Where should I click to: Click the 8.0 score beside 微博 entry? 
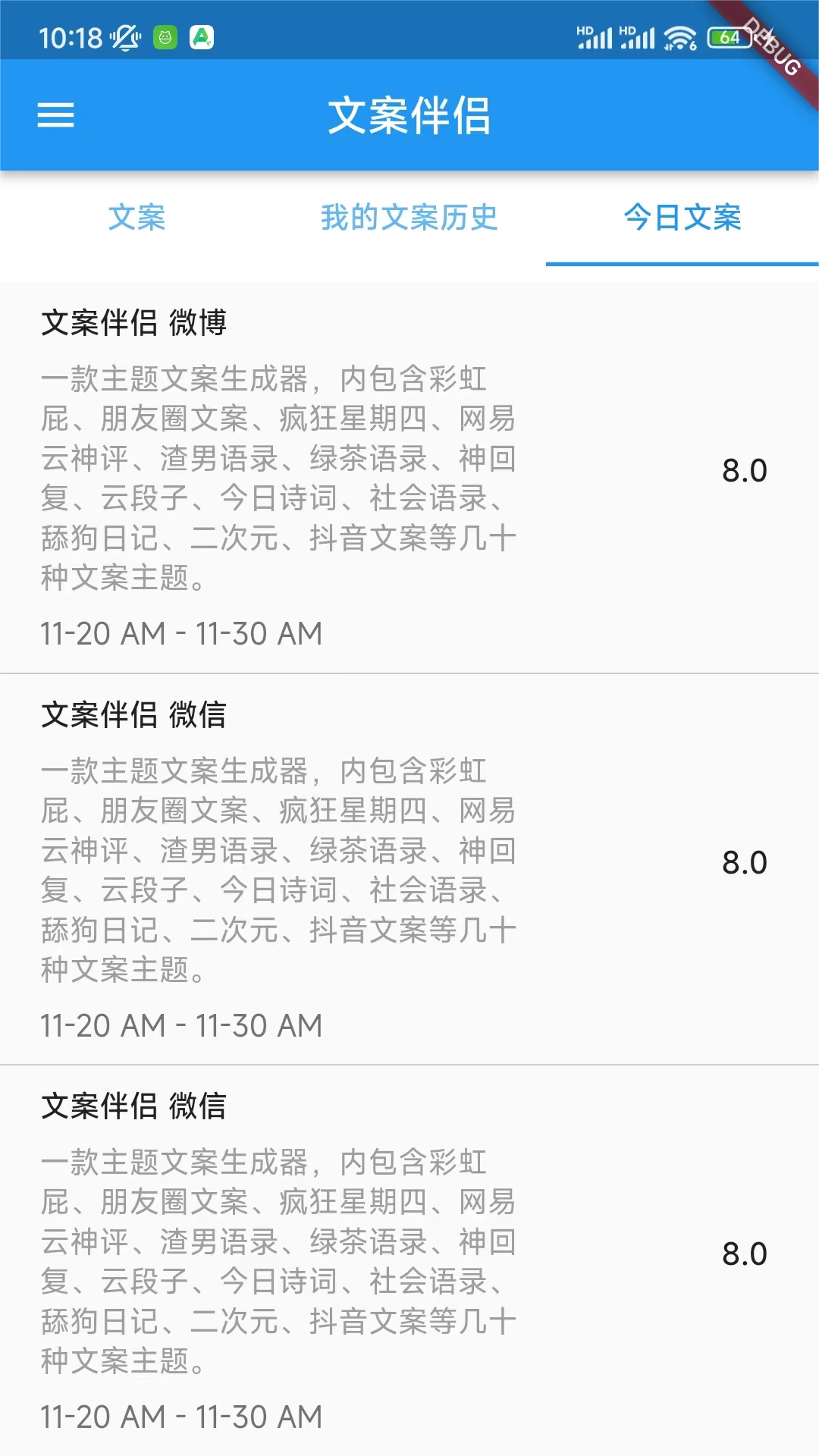[744, 469]
